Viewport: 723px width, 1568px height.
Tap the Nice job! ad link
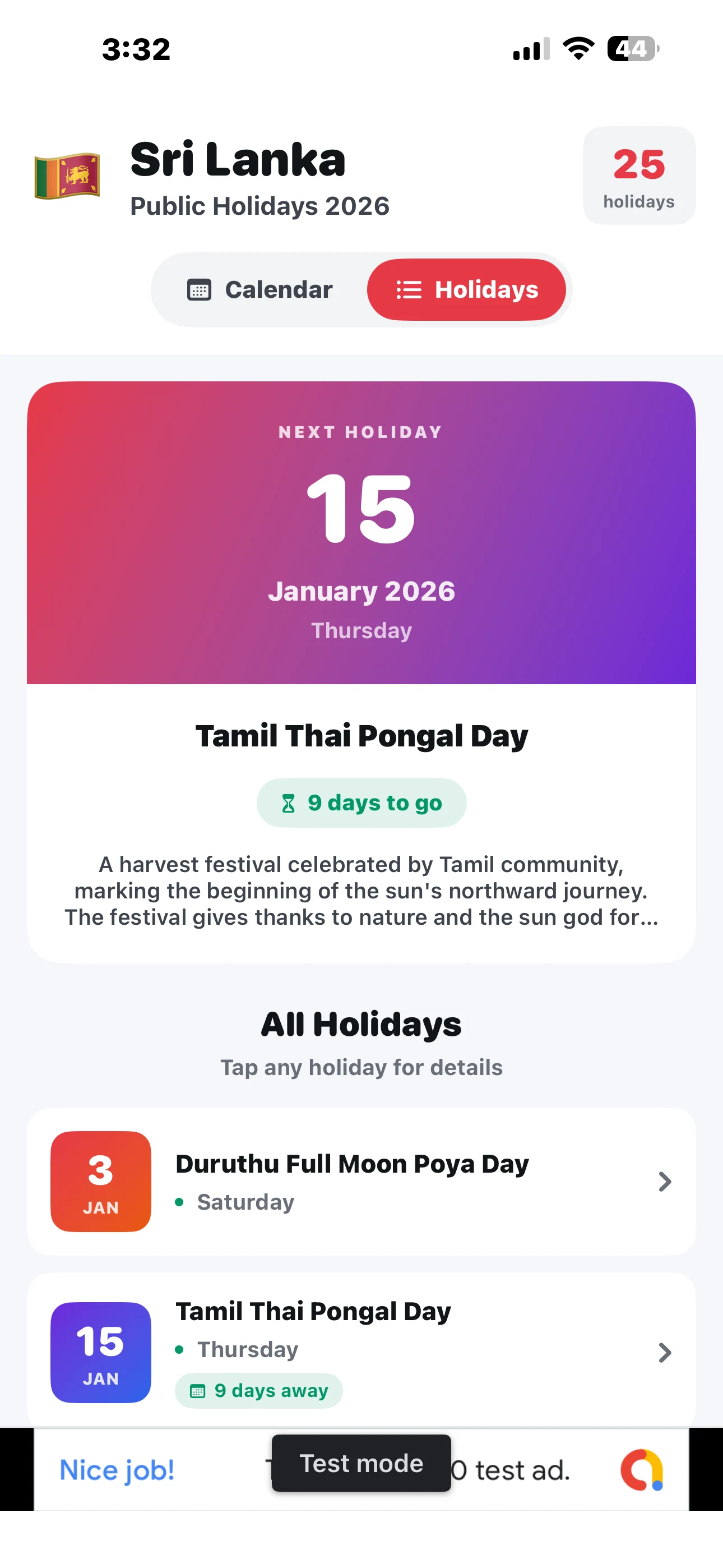coord(116,1469)
